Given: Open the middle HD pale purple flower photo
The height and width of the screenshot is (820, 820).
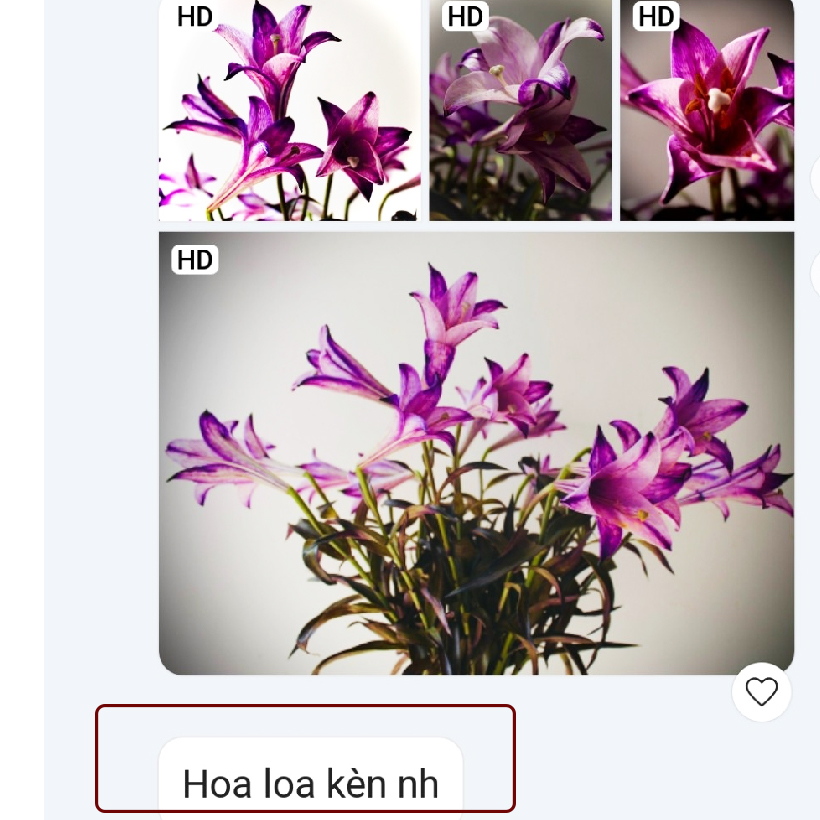Looking at the screenshot, I should tap(520, 108).
